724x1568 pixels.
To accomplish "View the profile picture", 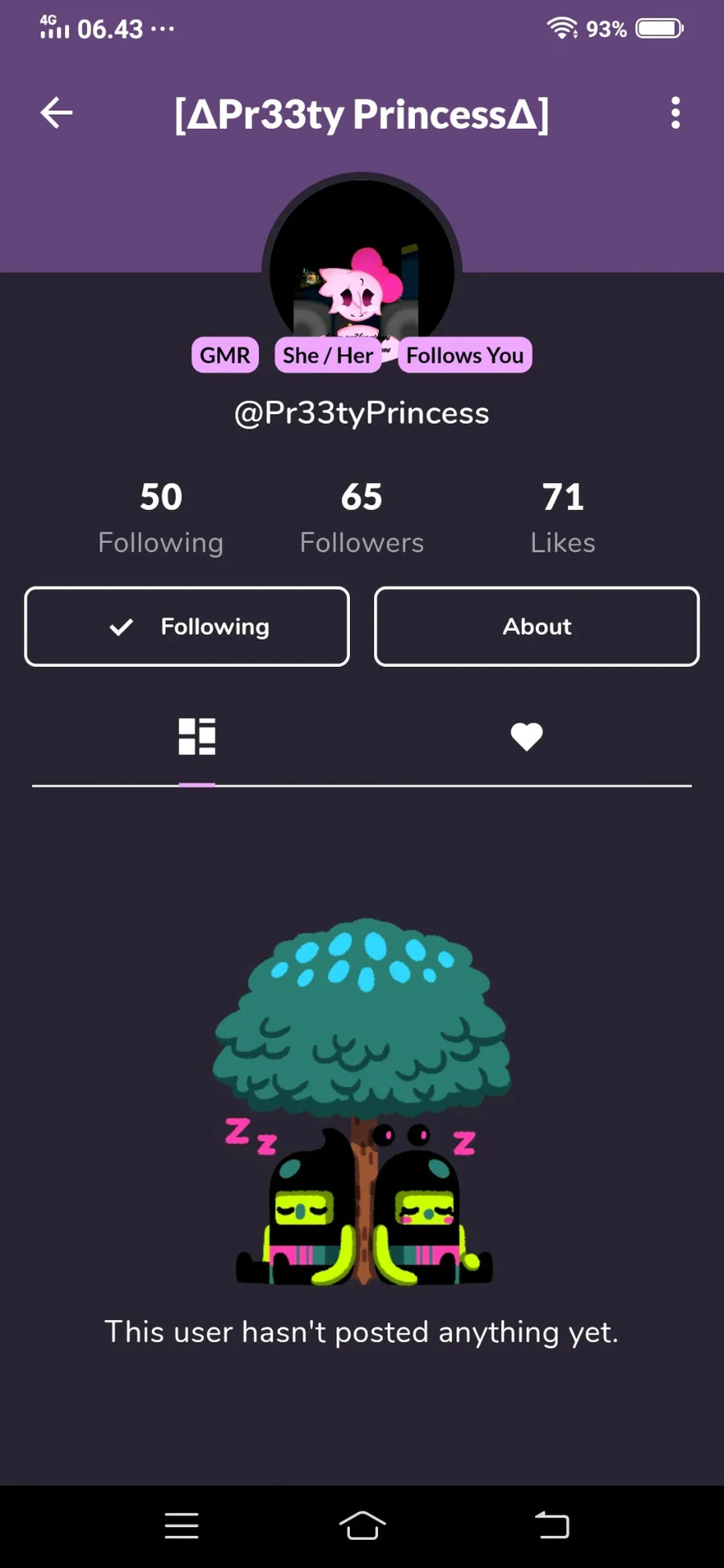I will click(x=362, y=265).
